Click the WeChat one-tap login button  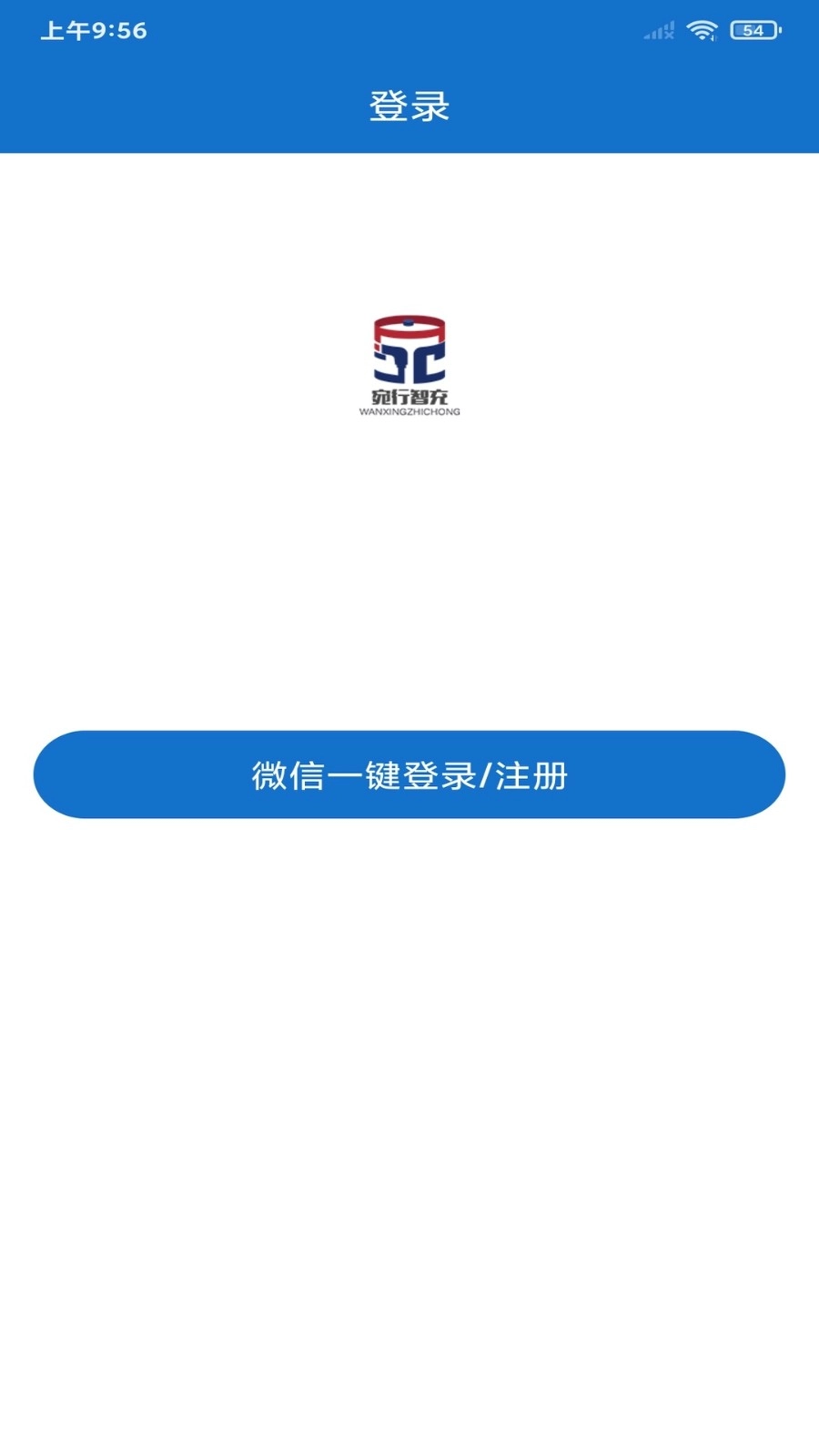coord(409,774)
